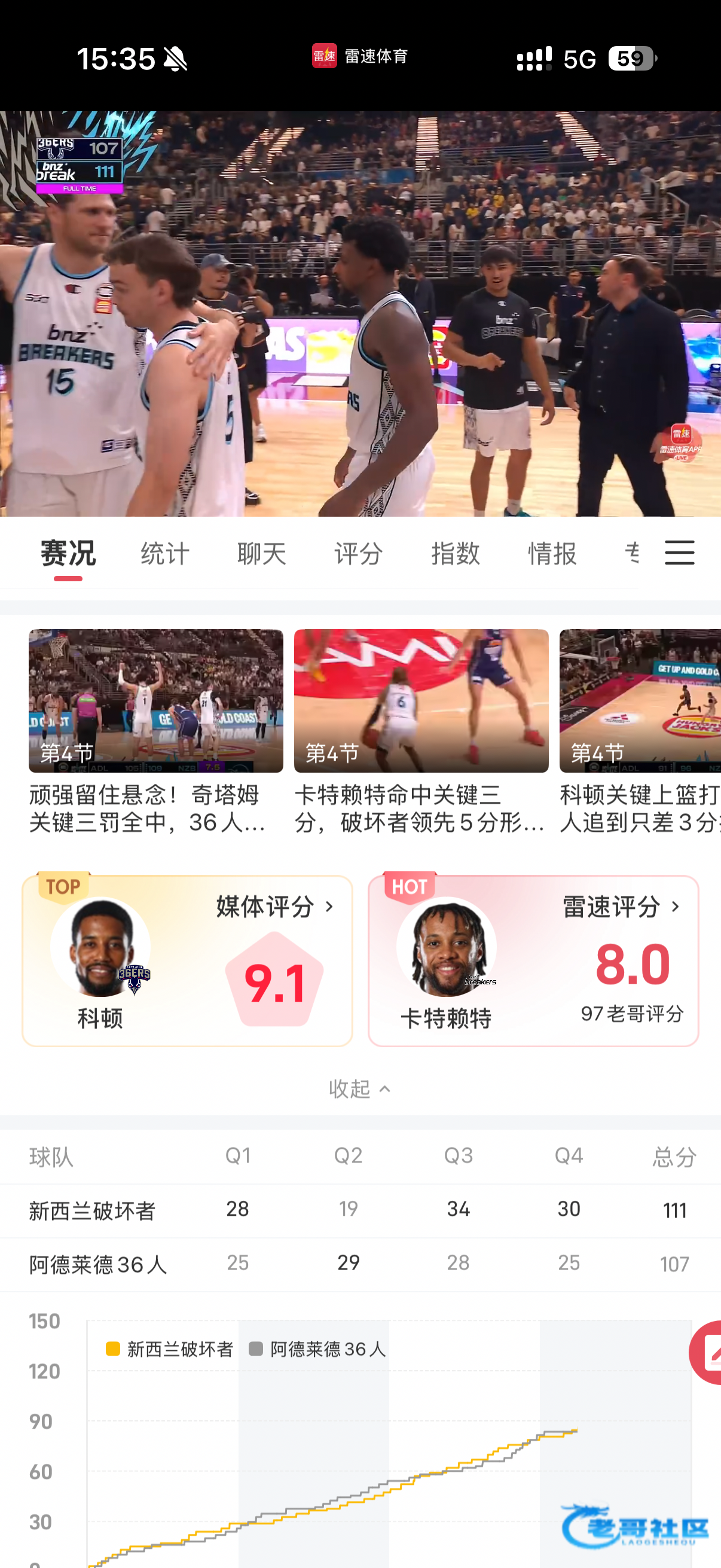Image resolution: width=721 pixels, height=1568 pixels.
Task: Tap the red floating edit button
Action: click(707, 1353)
